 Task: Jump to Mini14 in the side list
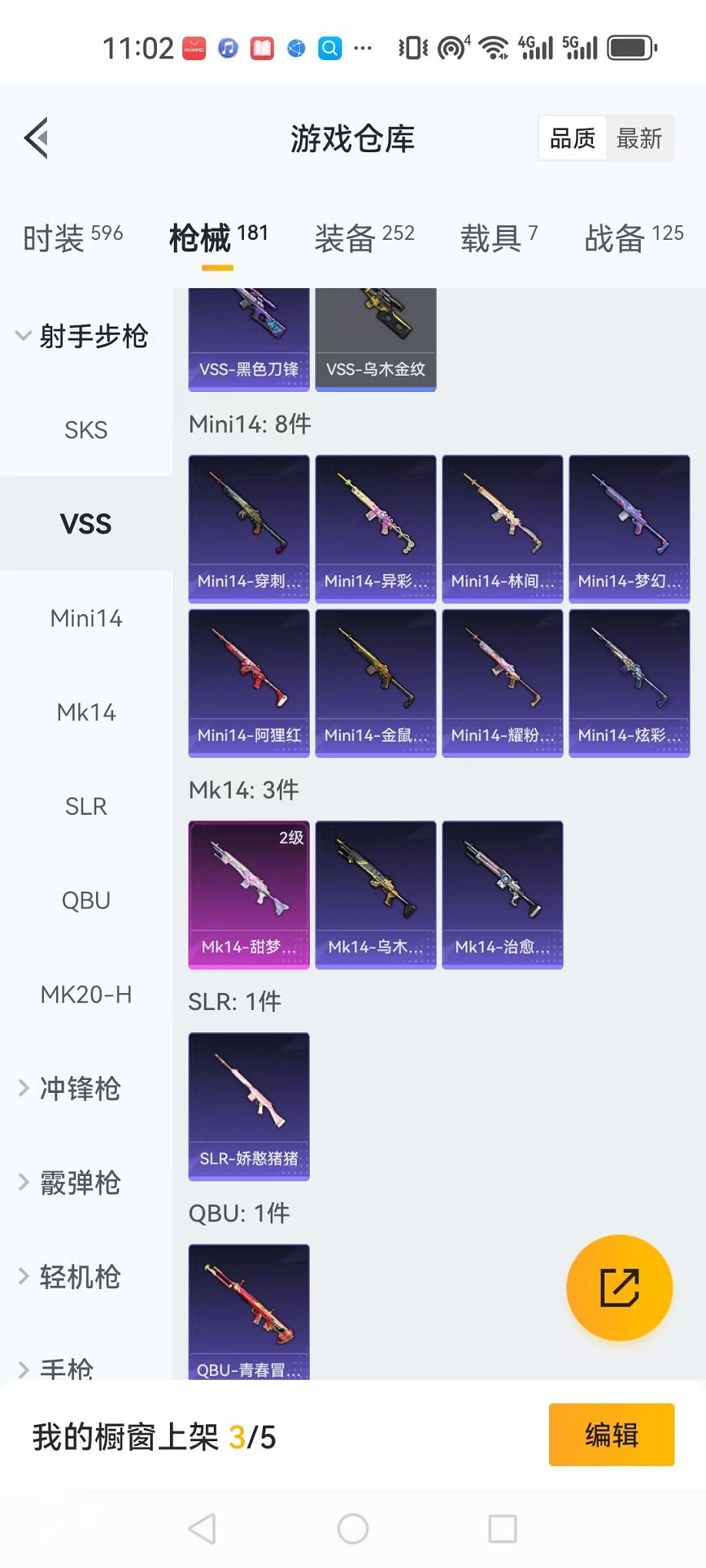pyautogui.click(x=85, y=618)
